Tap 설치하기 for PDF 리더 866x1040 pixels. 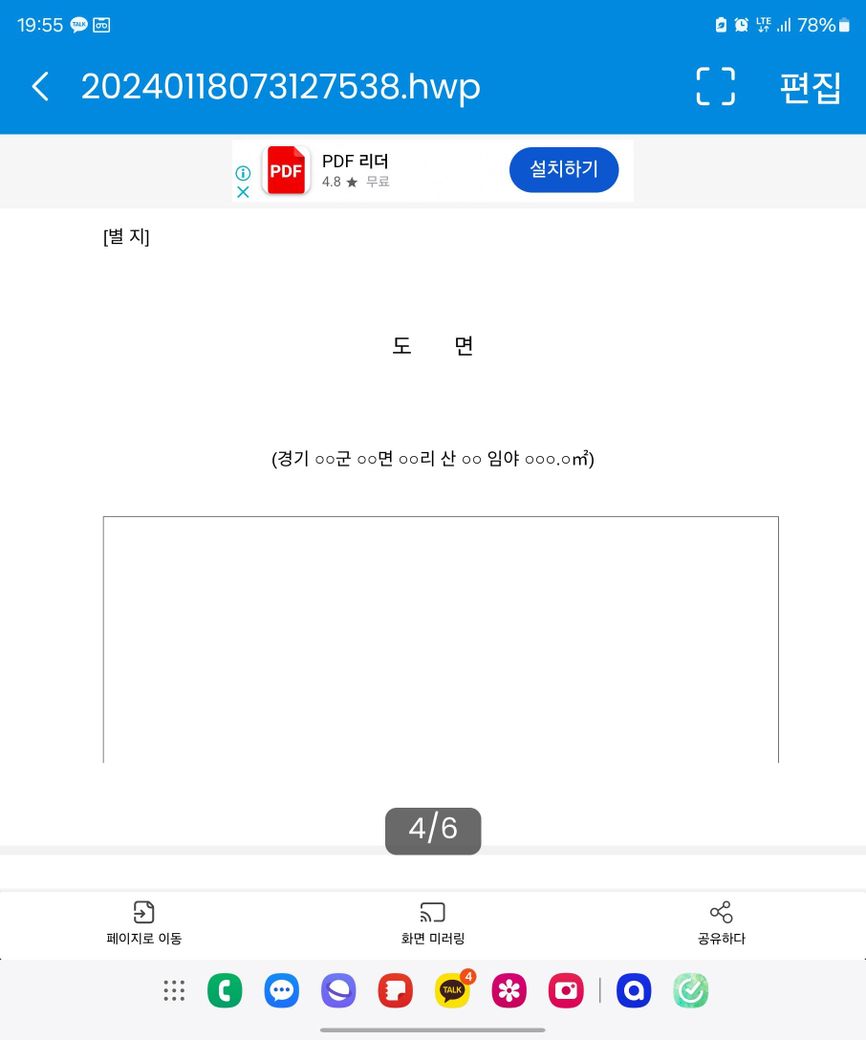(x=564, y=170)
